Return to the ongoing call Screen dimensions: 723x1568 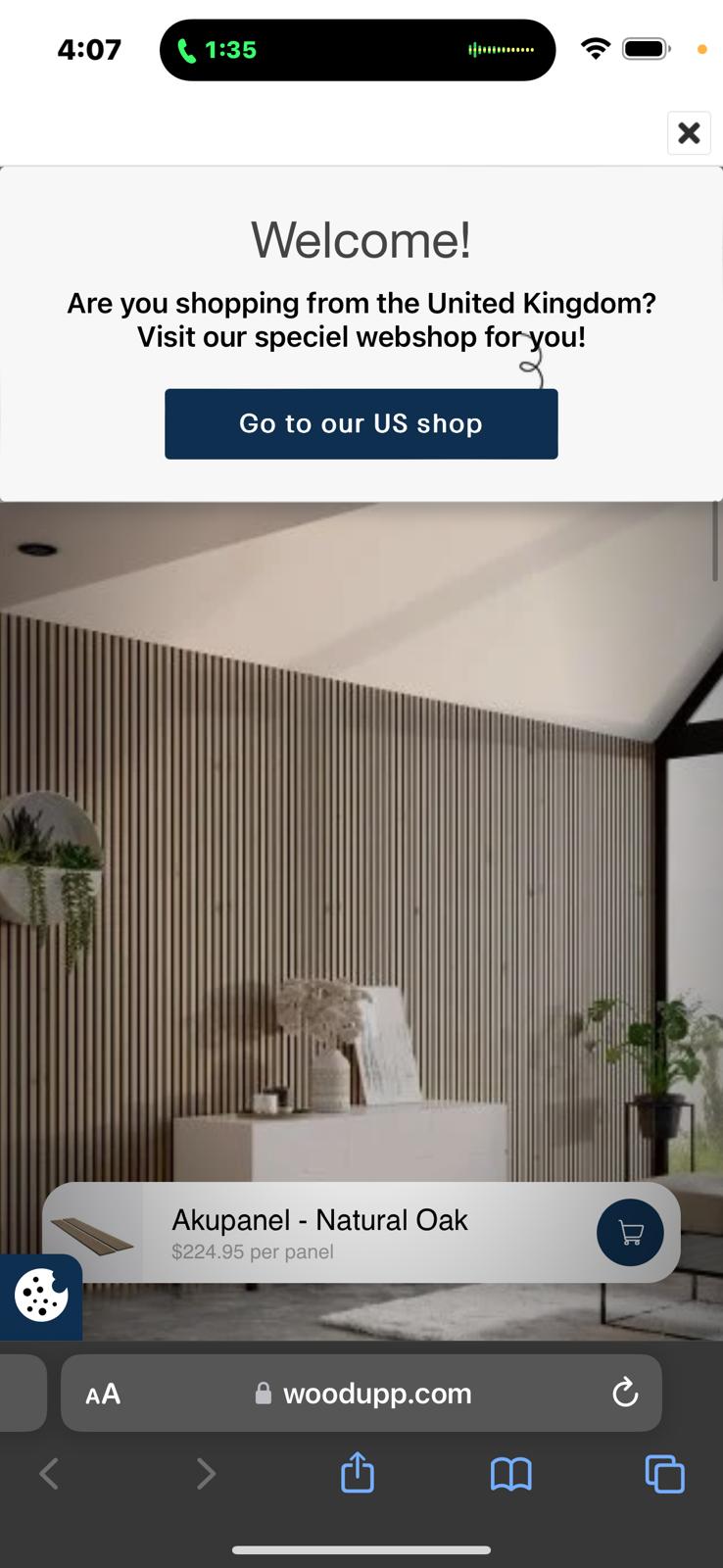tap(217, 50)
